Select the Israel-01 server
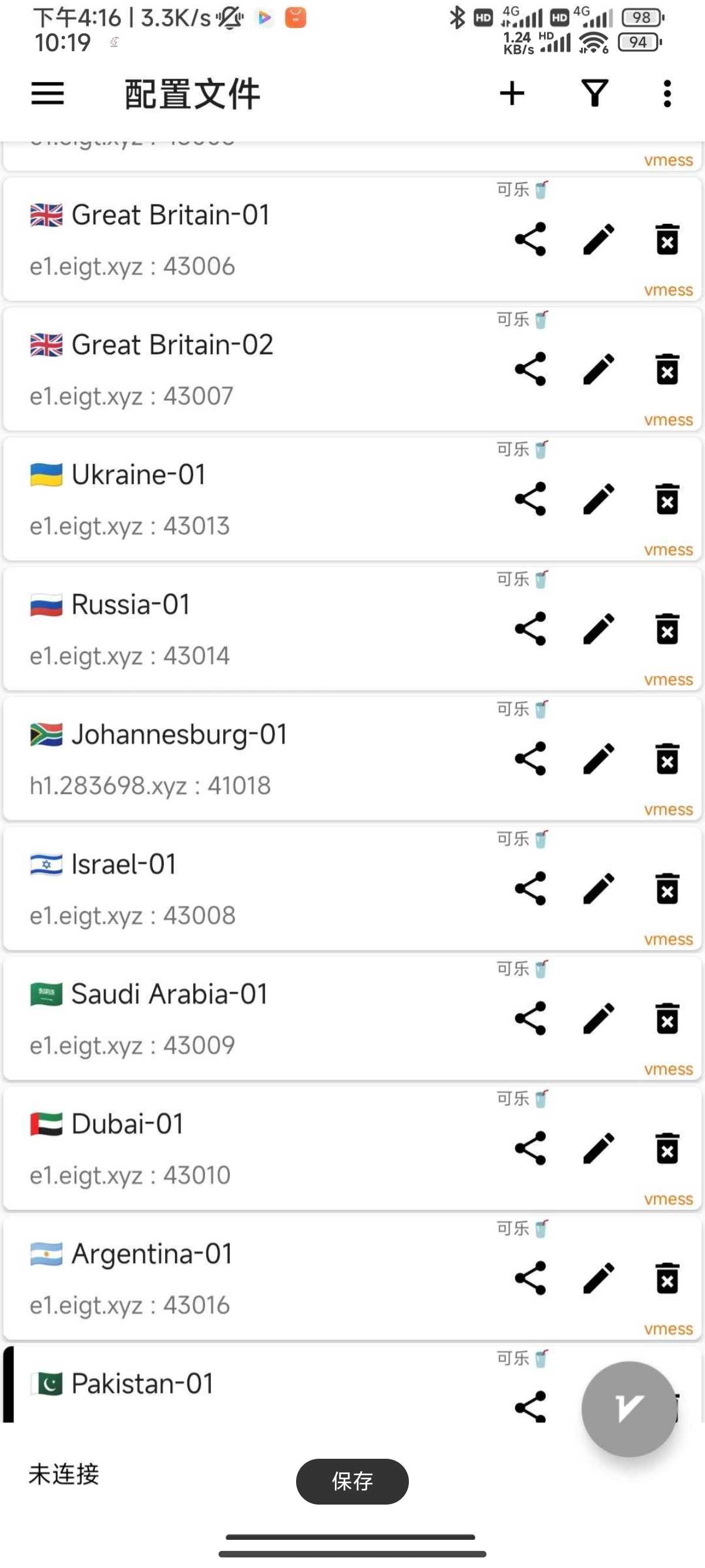 244,889
